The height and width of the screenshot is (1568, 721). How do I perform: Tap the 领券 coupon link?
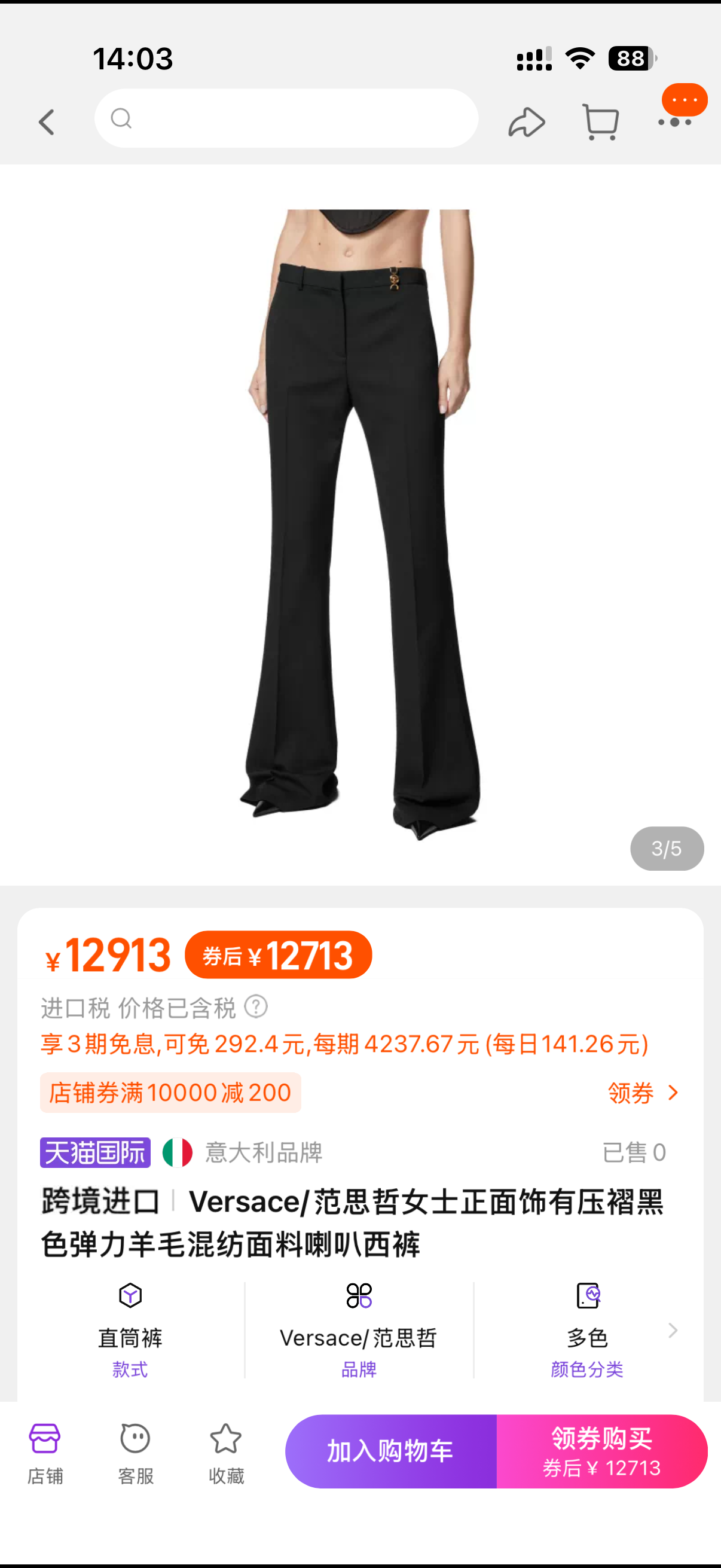(642, 1093)
